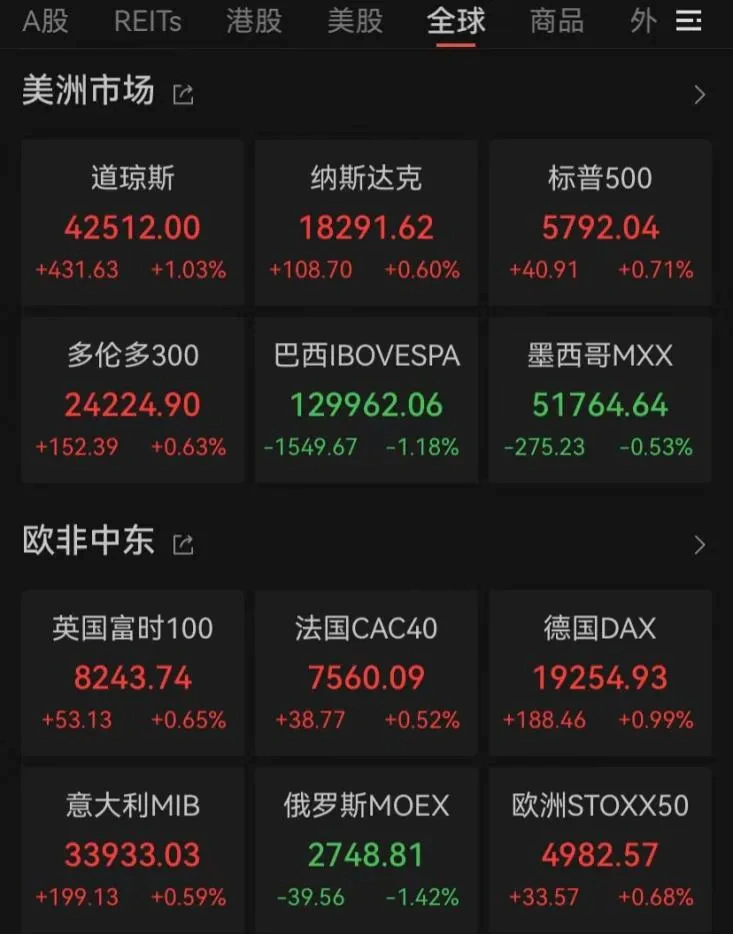Open the 标普500 index card
The width and height of the screenshot is (733, 934).
600,222
